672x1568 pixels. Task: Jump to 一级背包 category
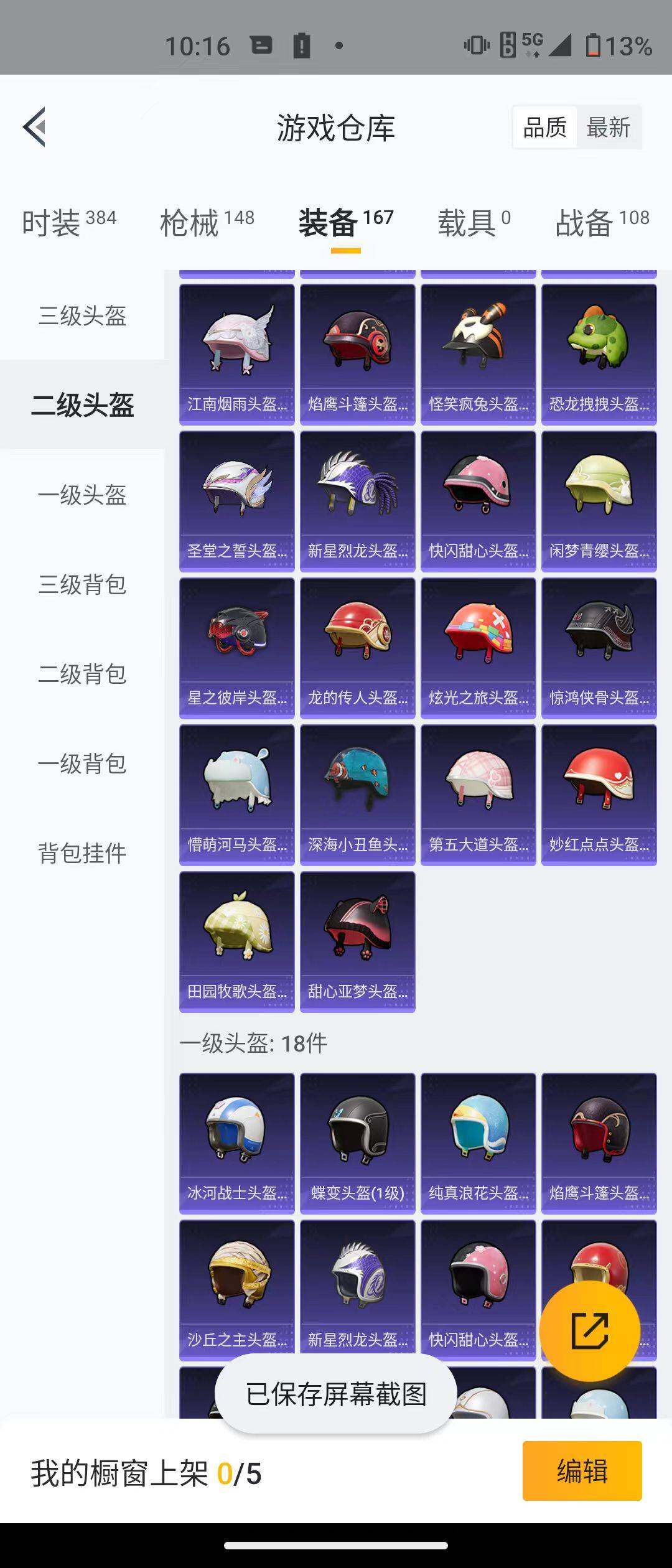pos(82,764)
